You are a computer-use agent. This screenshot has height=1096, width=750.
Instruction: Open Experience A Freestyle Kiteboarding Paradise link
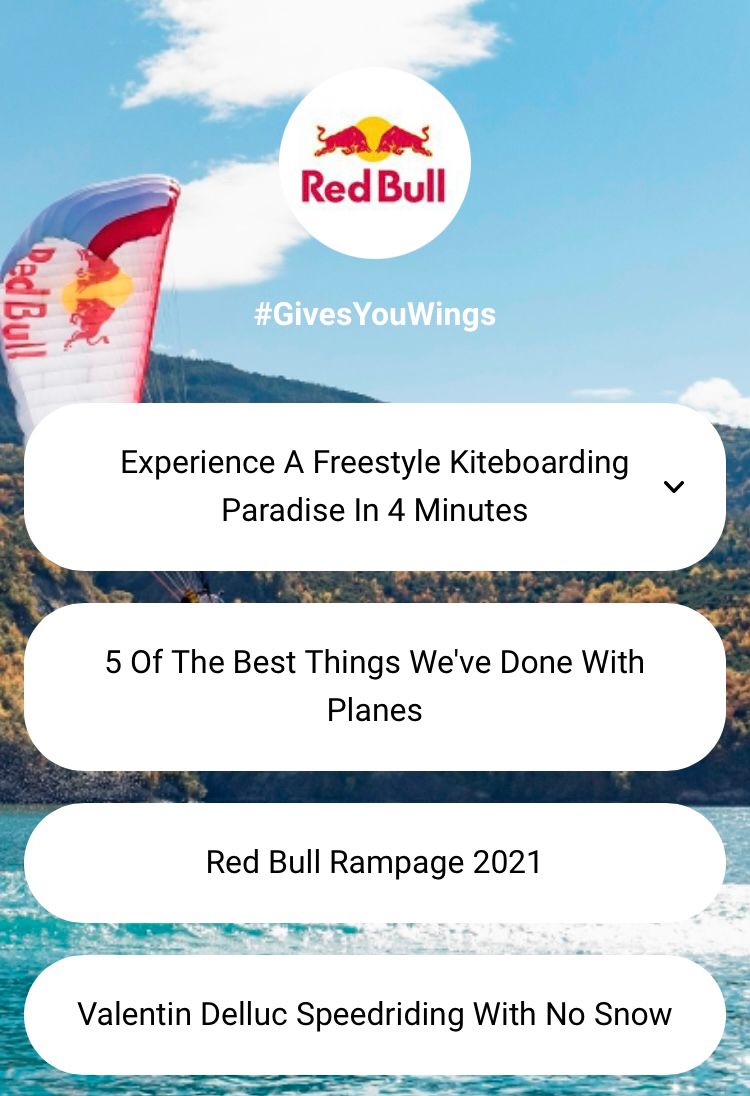pyautogui.click(x=374, y=486)
